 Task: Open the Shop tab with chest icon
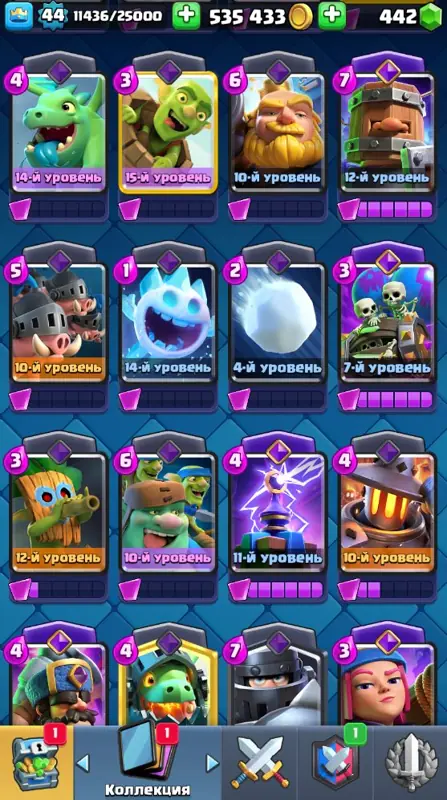[36, 764]
